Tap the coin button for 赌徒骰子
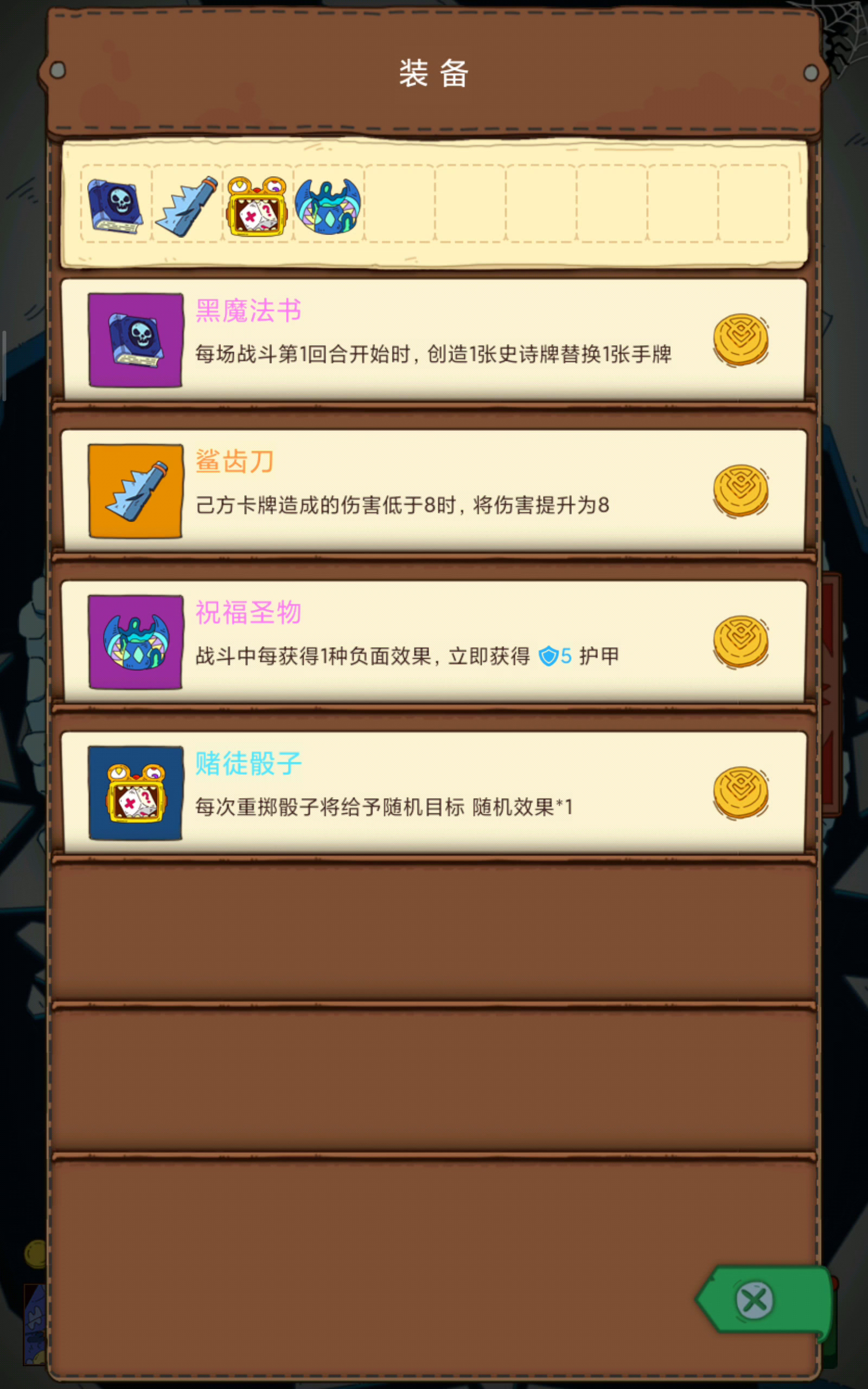Screen dimensions: 868x1389 tap(741, 793)
